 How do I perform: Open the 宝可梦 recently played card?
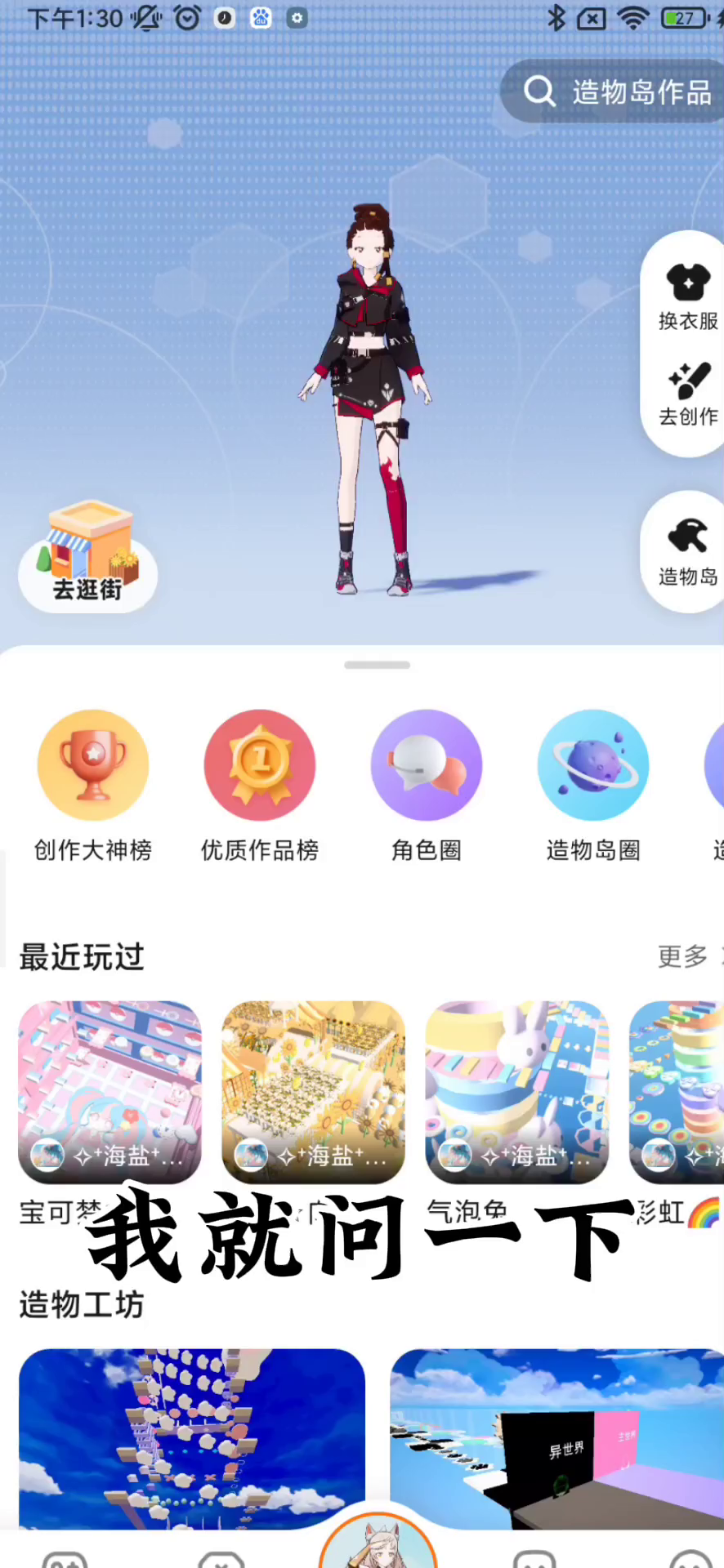[110, 1092]
